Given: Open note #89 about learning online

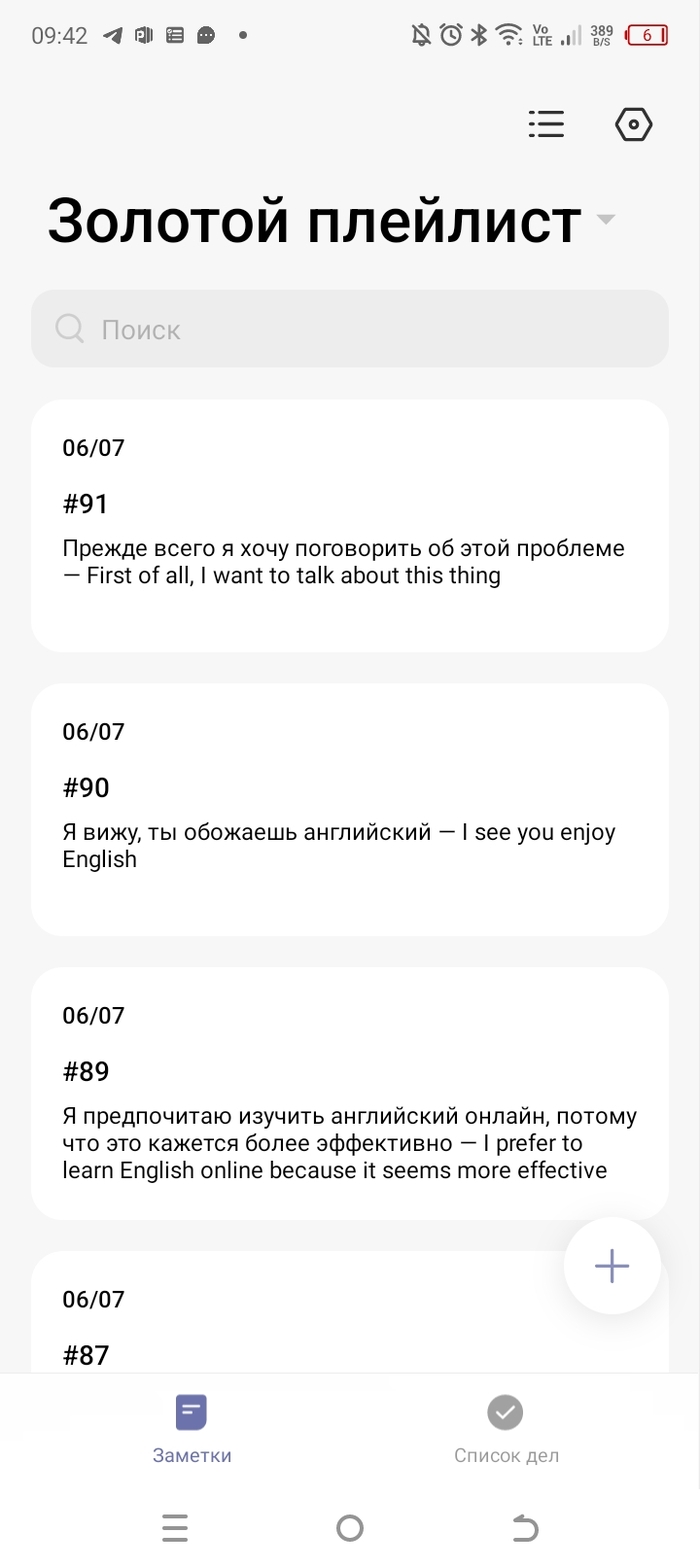Looking at the screenshot, I should click(349, 1094).
